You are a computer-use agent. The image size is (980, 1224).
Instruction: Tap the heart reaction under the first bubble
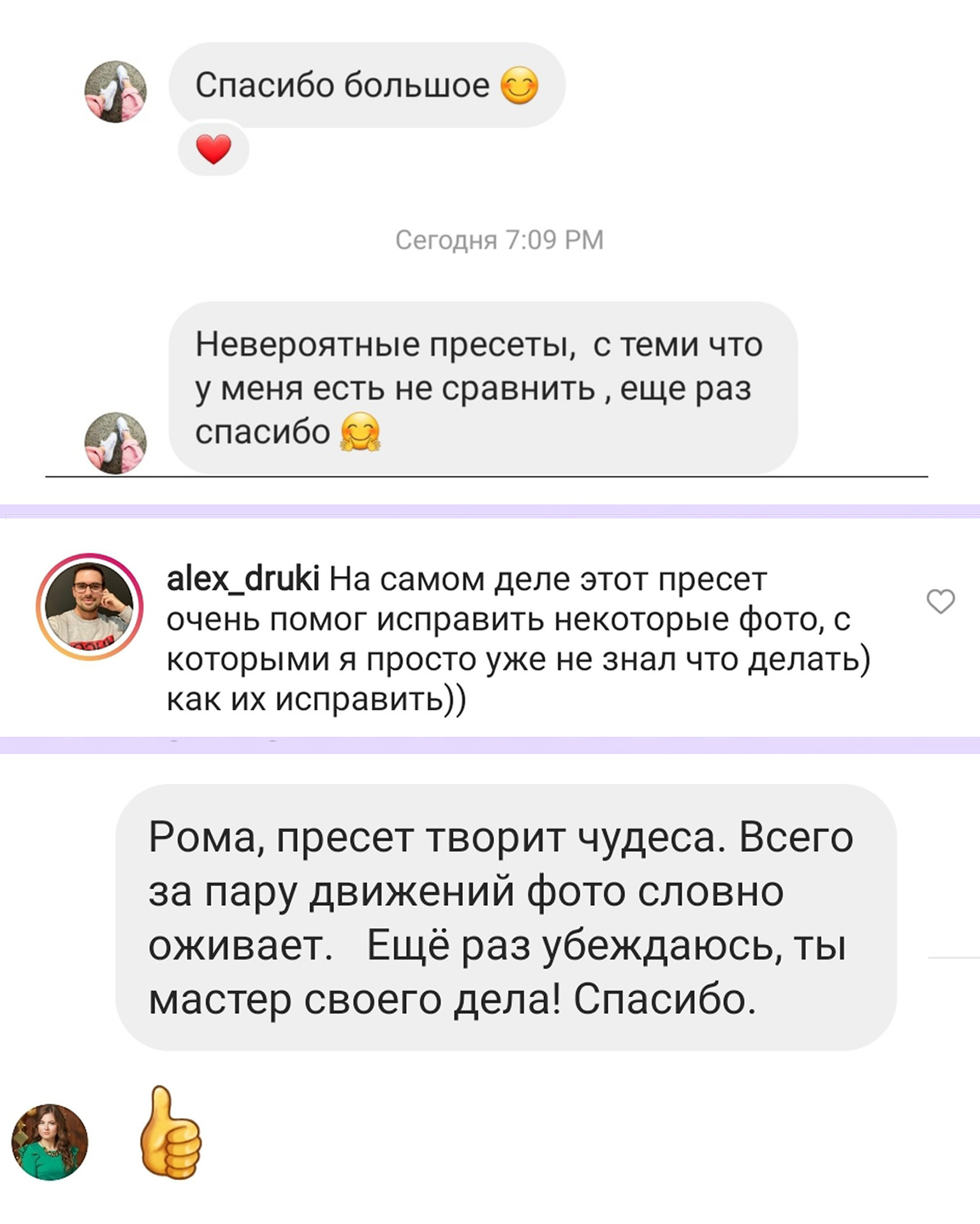click(x=215, y=150)
